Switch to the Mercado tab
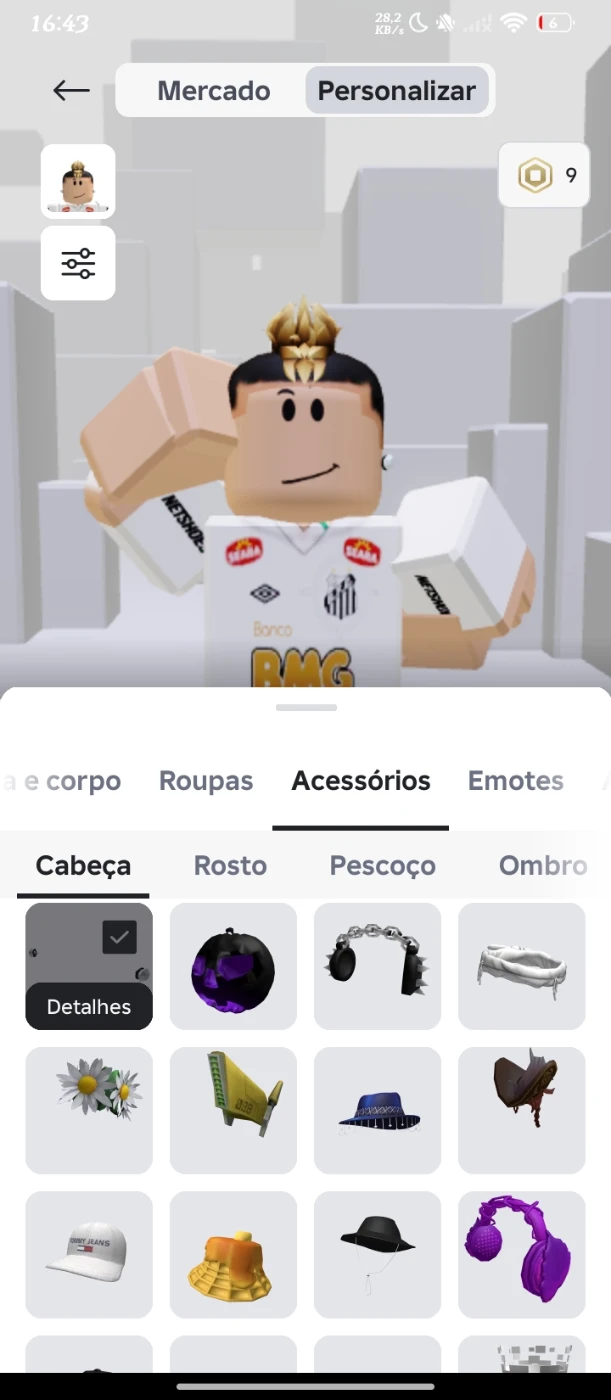 (x=213, y=91)
